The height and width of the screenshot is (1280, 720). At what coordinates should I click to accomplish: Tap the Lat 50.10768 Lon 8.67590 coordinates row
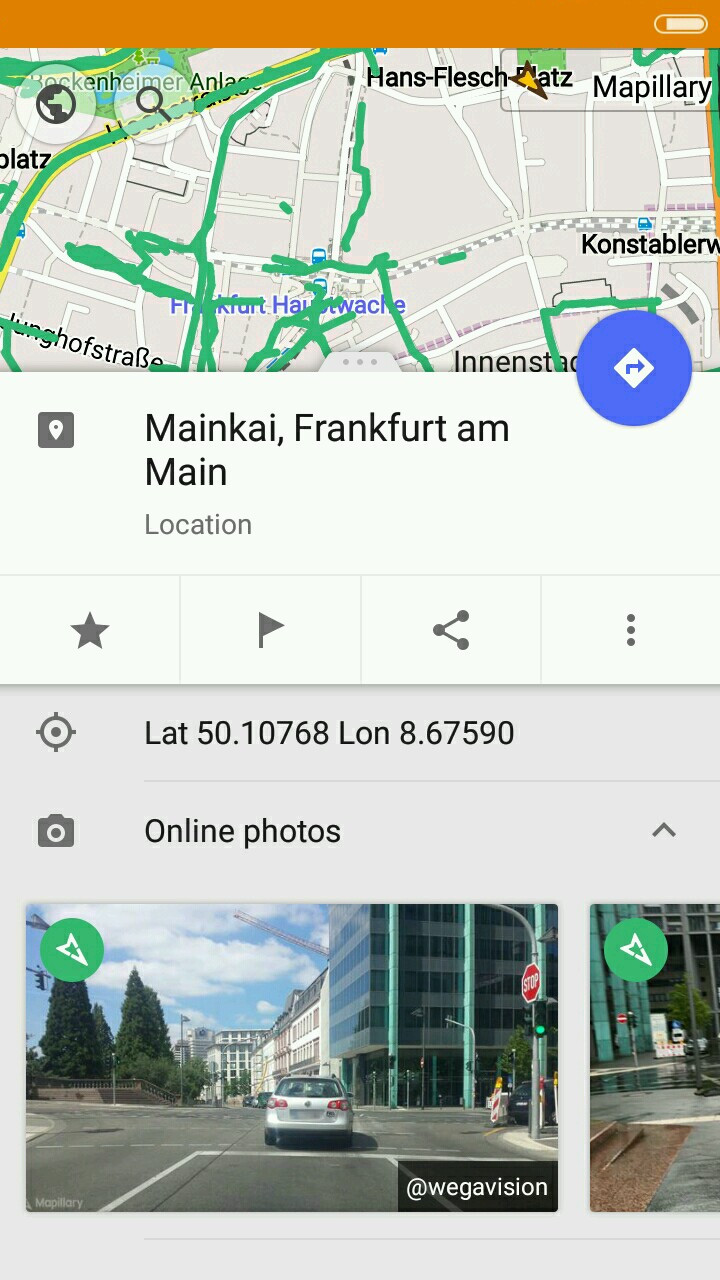pos(330,733)
